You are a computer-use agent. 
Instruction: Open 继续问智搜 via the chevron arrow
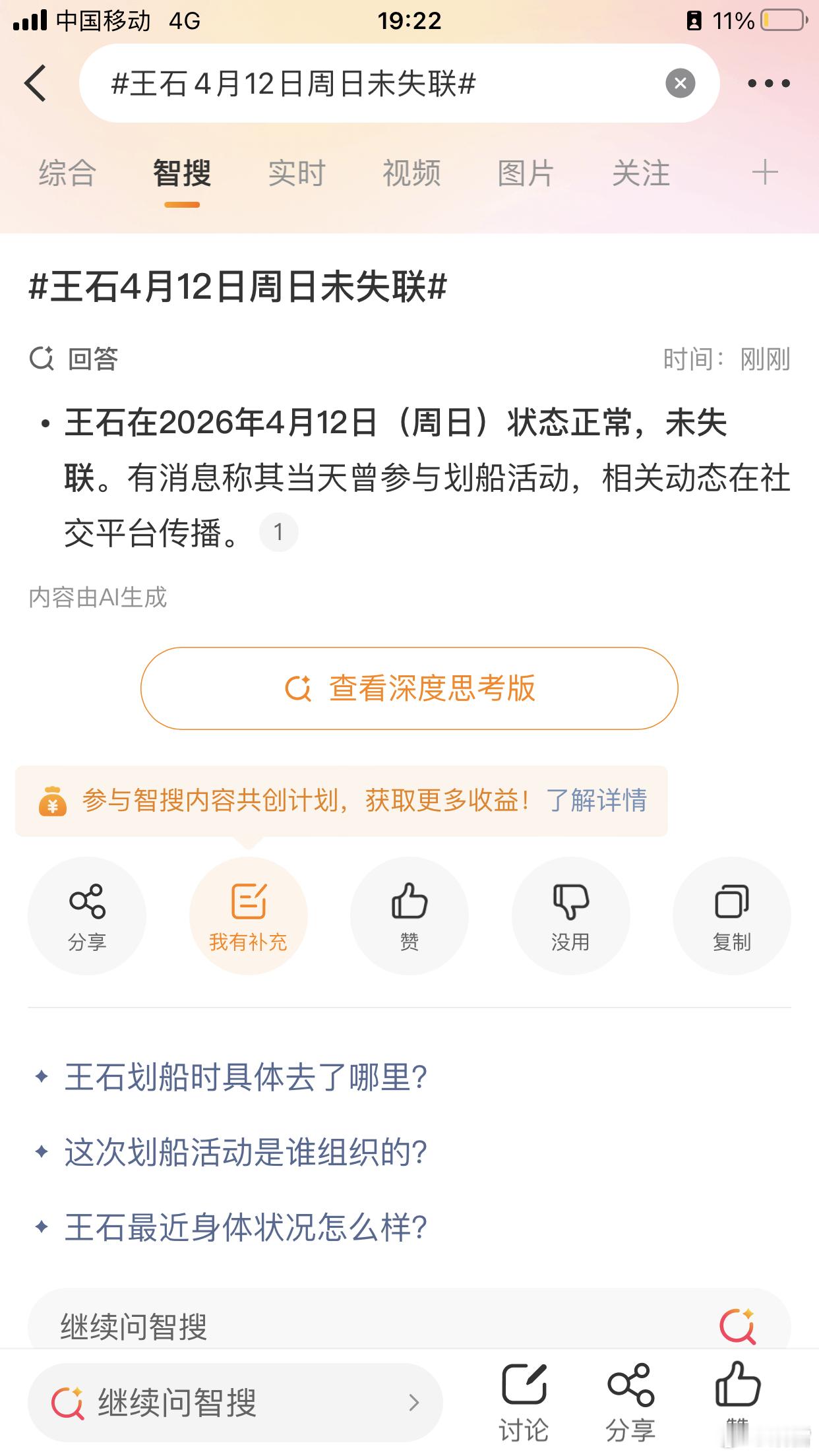pyautogui.click(x=414, y=1402)
